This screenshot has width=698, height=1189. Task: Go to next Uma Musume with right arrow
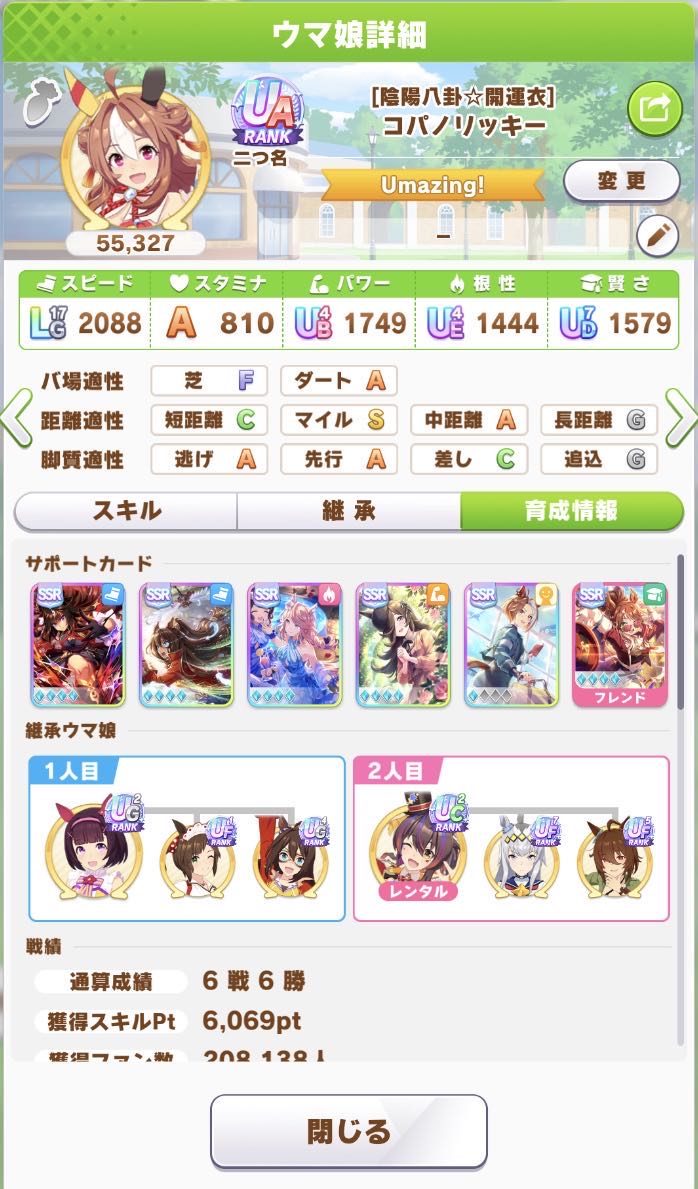[x=682, y=420]
